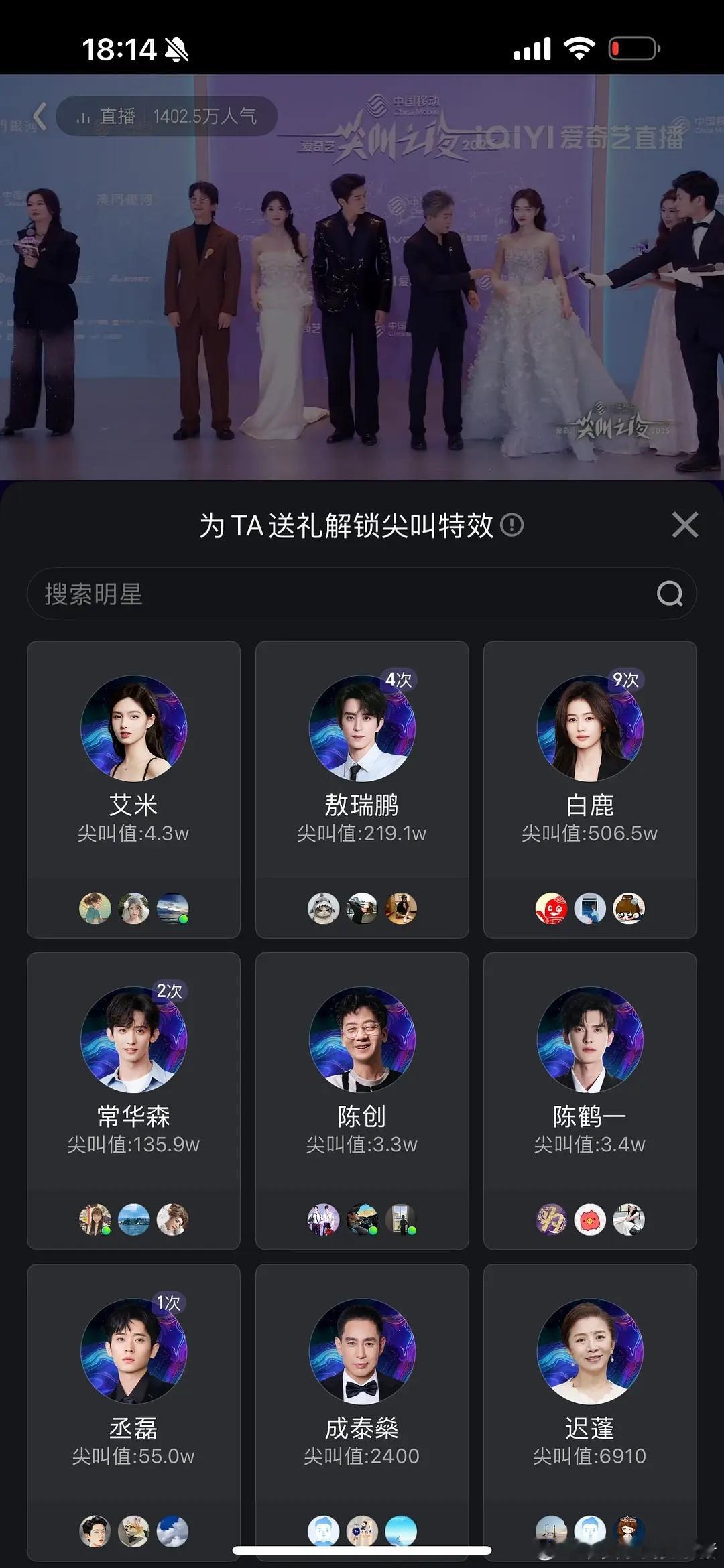Image resolution: width=724 pixels, height=1568 pixels.
Task: Expand the fan avatar row under 陈鹤一
Action: pyautogui.click(x=589, y=1221)
